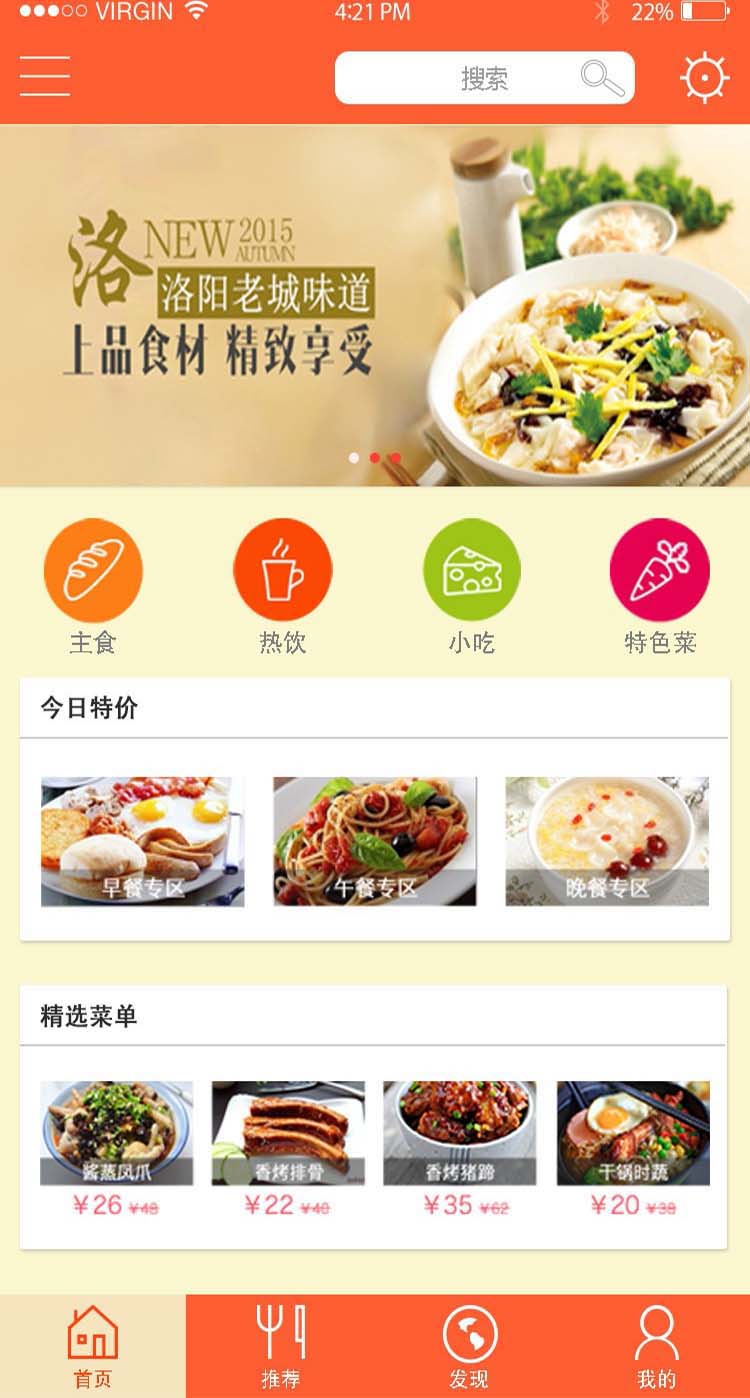Click inside the 搜索 search input field
750x1398 pixels.
pyautogui.click(x=470, y=76)
